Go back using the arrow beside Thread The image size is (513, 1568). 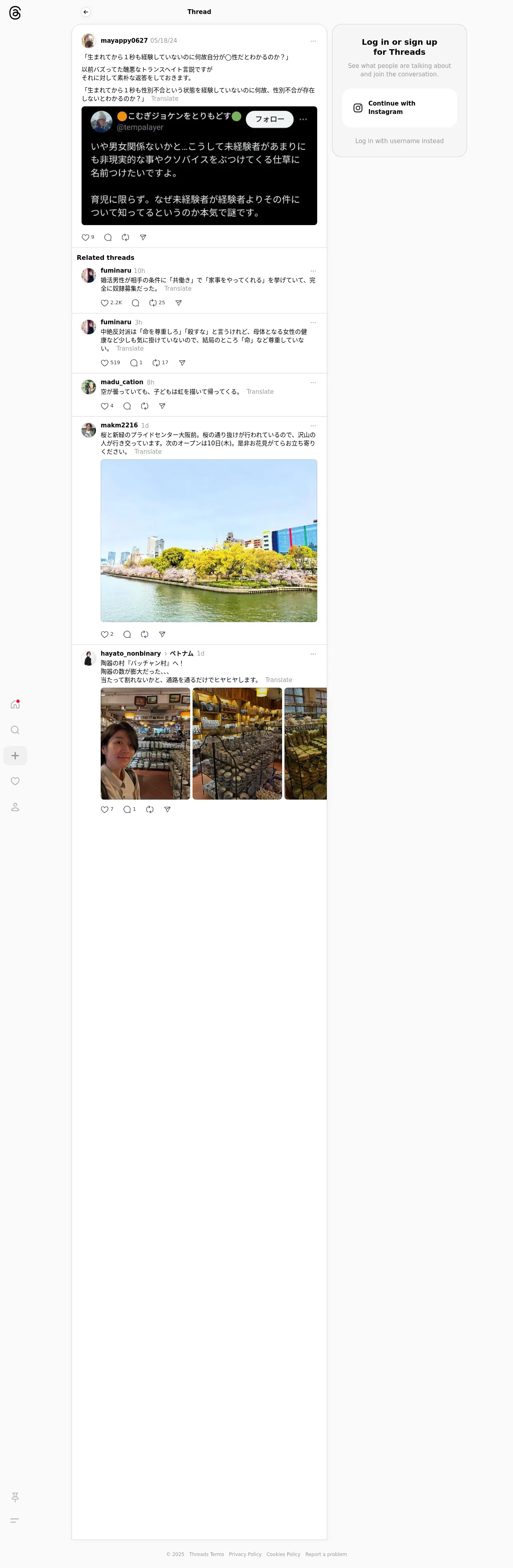click(86, 12)
